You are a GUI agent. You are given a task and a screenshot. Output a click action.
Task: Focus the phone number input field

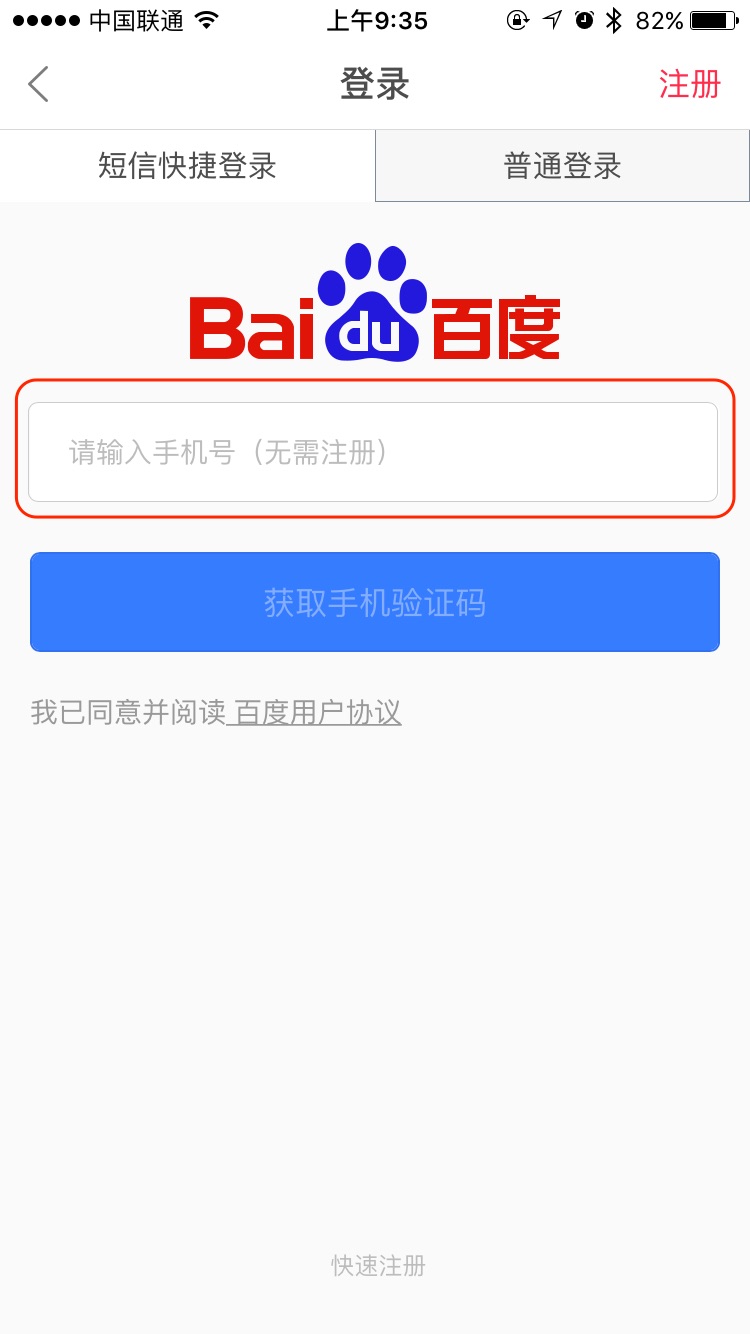[373, 452]
